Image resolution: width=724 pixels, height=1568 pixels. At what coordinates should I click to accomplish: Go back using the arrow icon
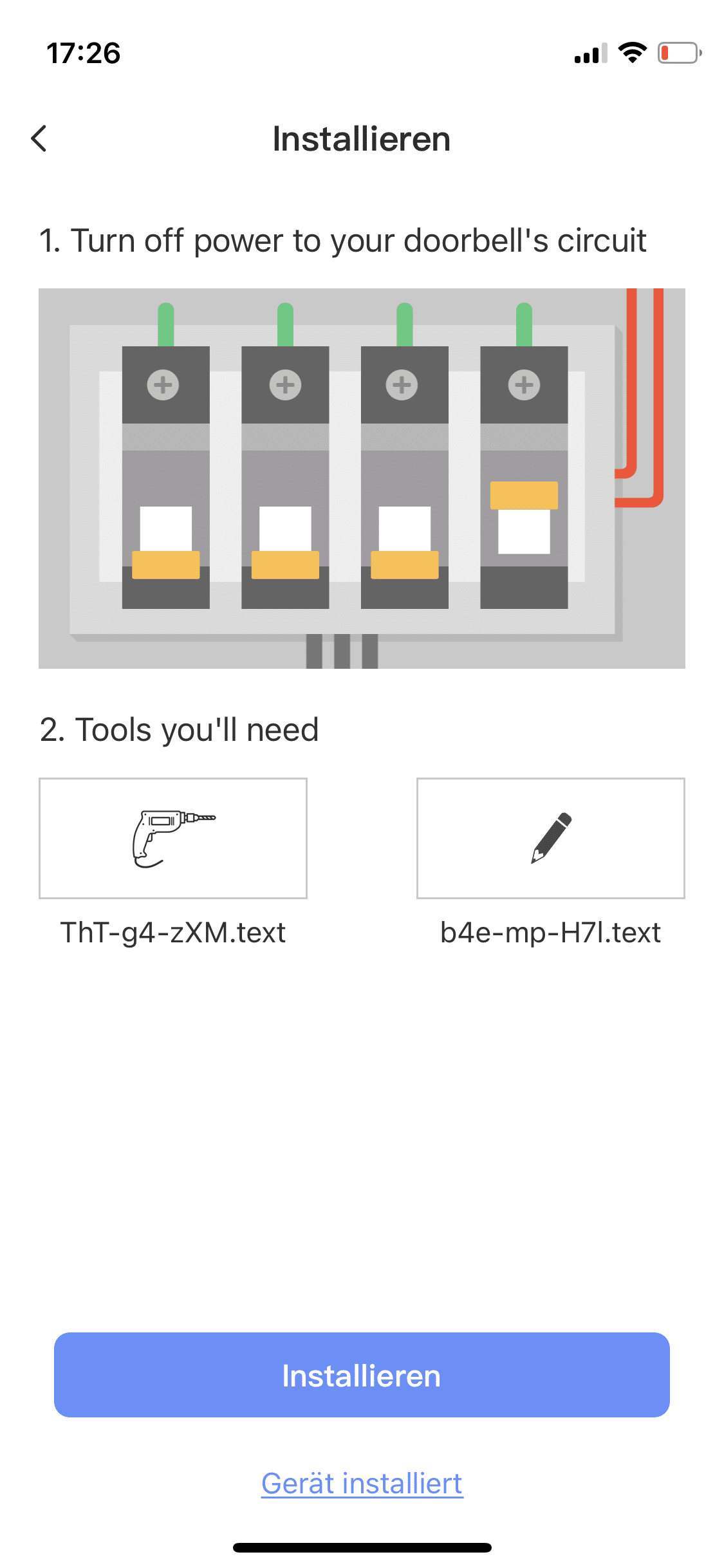[x=39, y=138]
